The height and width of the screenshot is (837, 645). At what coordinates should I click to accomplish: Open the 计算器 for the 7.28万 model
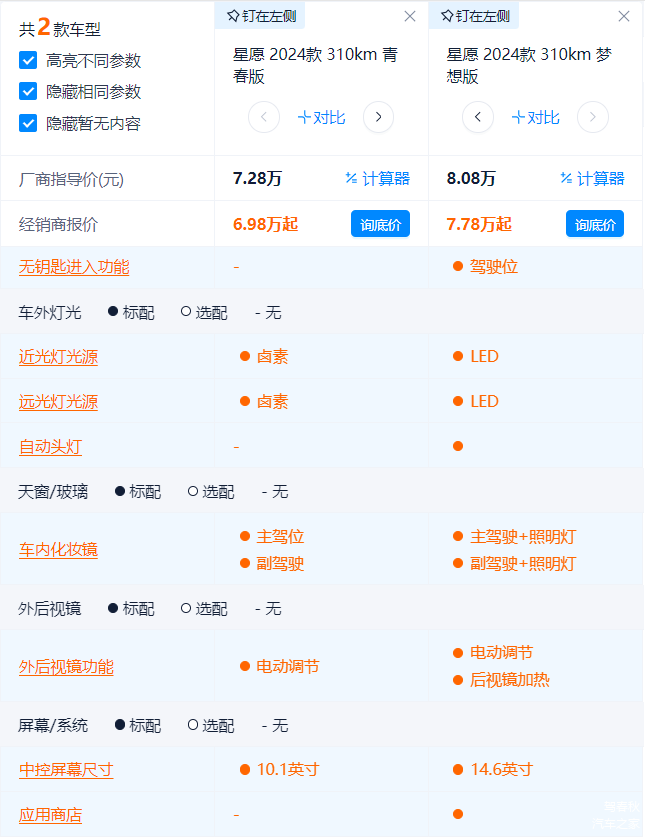377,179
